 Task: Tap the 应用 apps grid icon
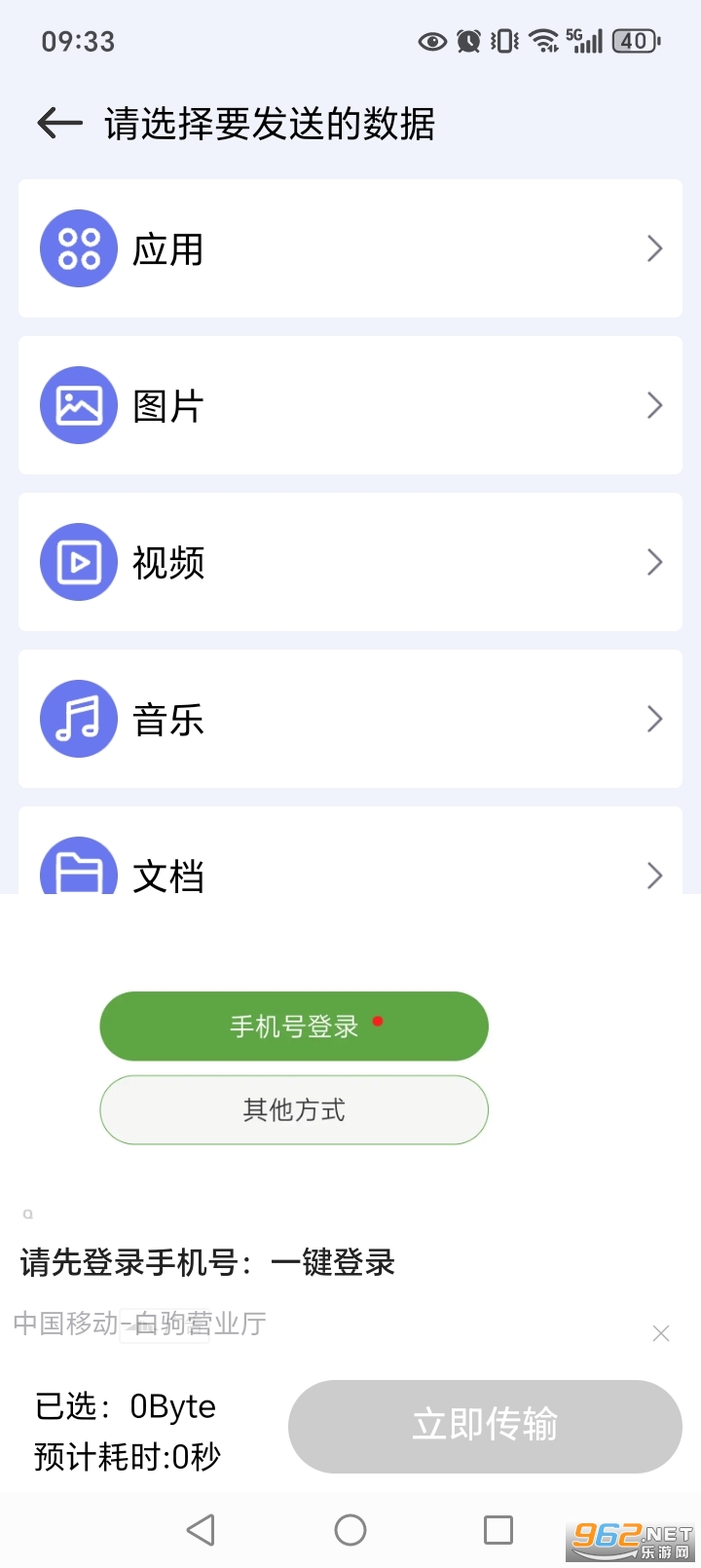[x=78, y=248]
